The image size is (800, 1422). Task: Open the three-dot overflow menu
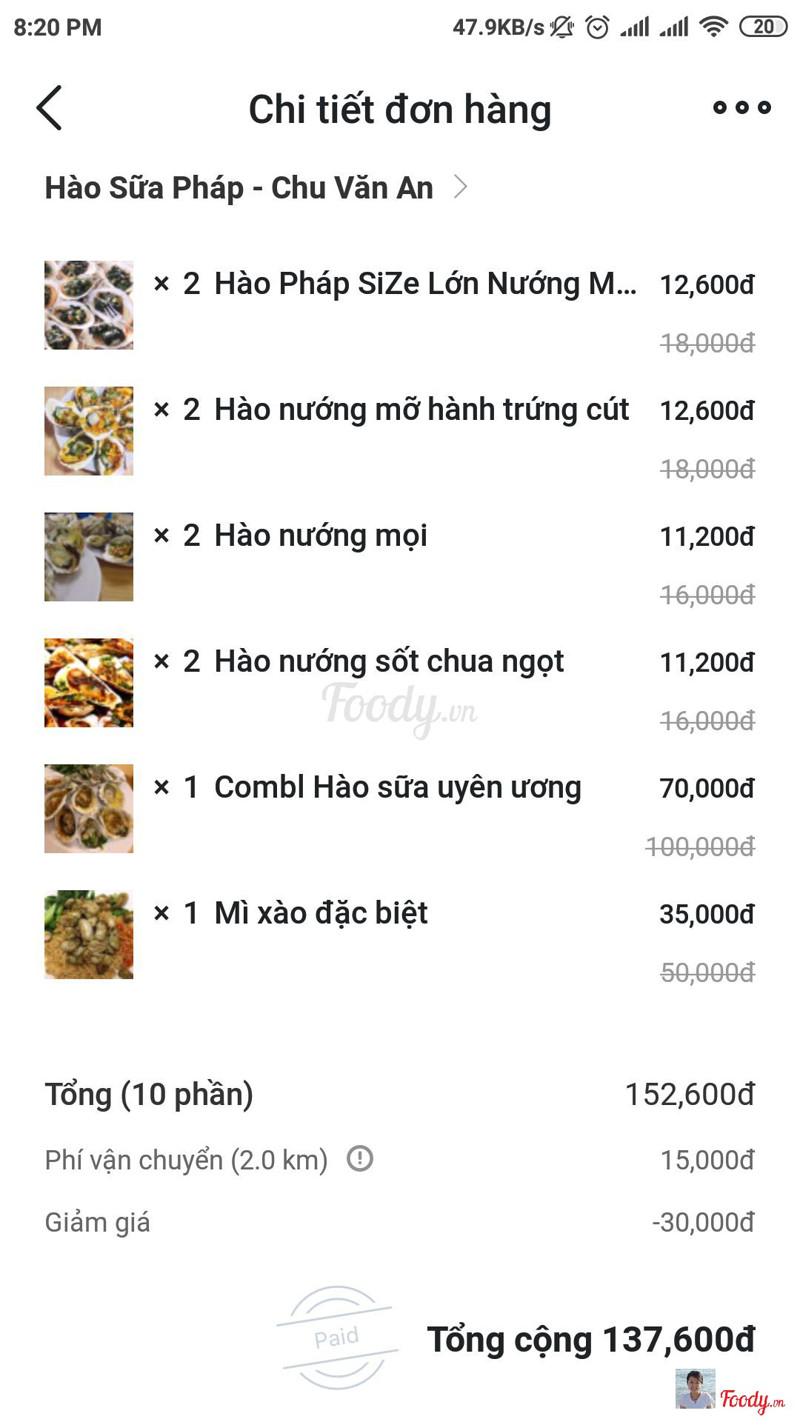click(741, 108)
